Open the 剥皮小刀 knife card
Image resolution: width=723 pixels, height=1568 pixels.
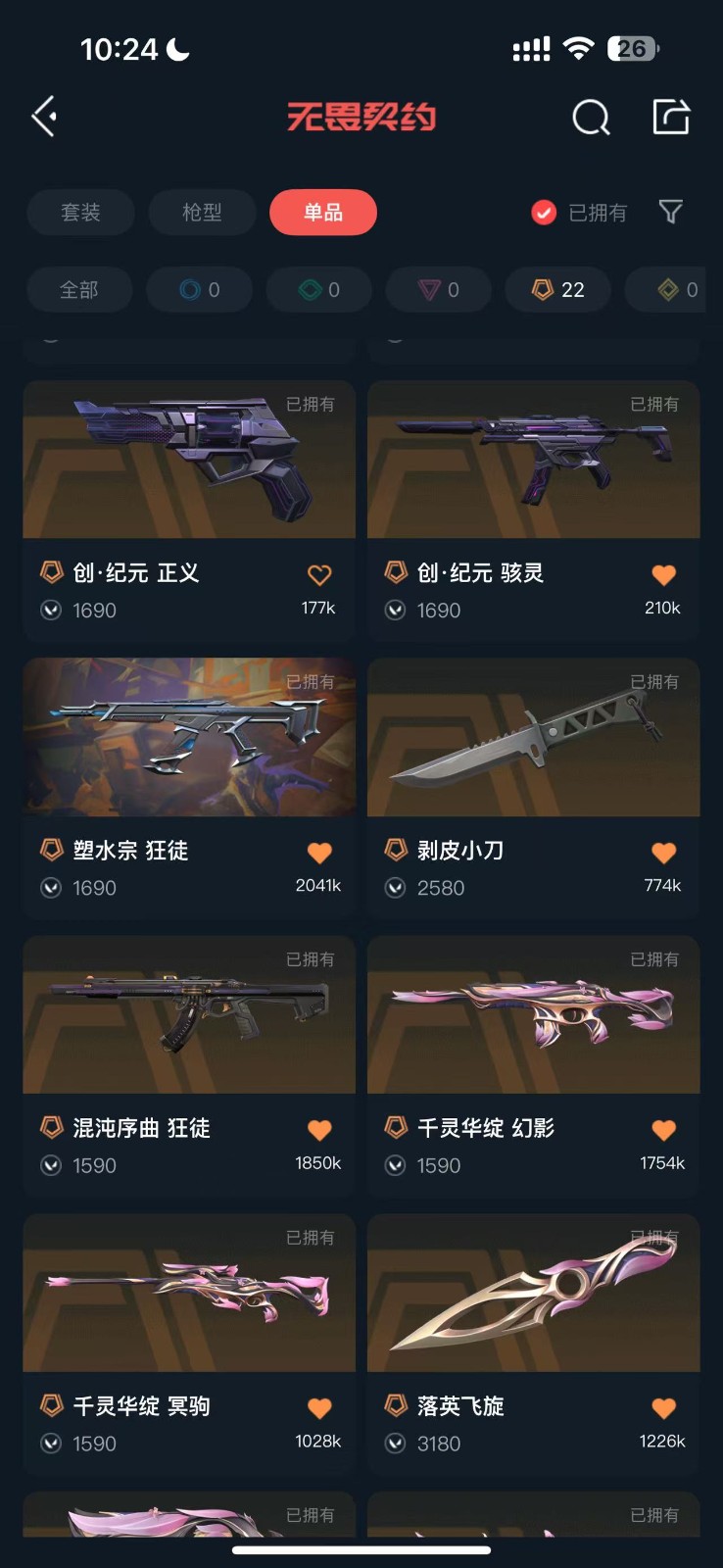[534, 788]
